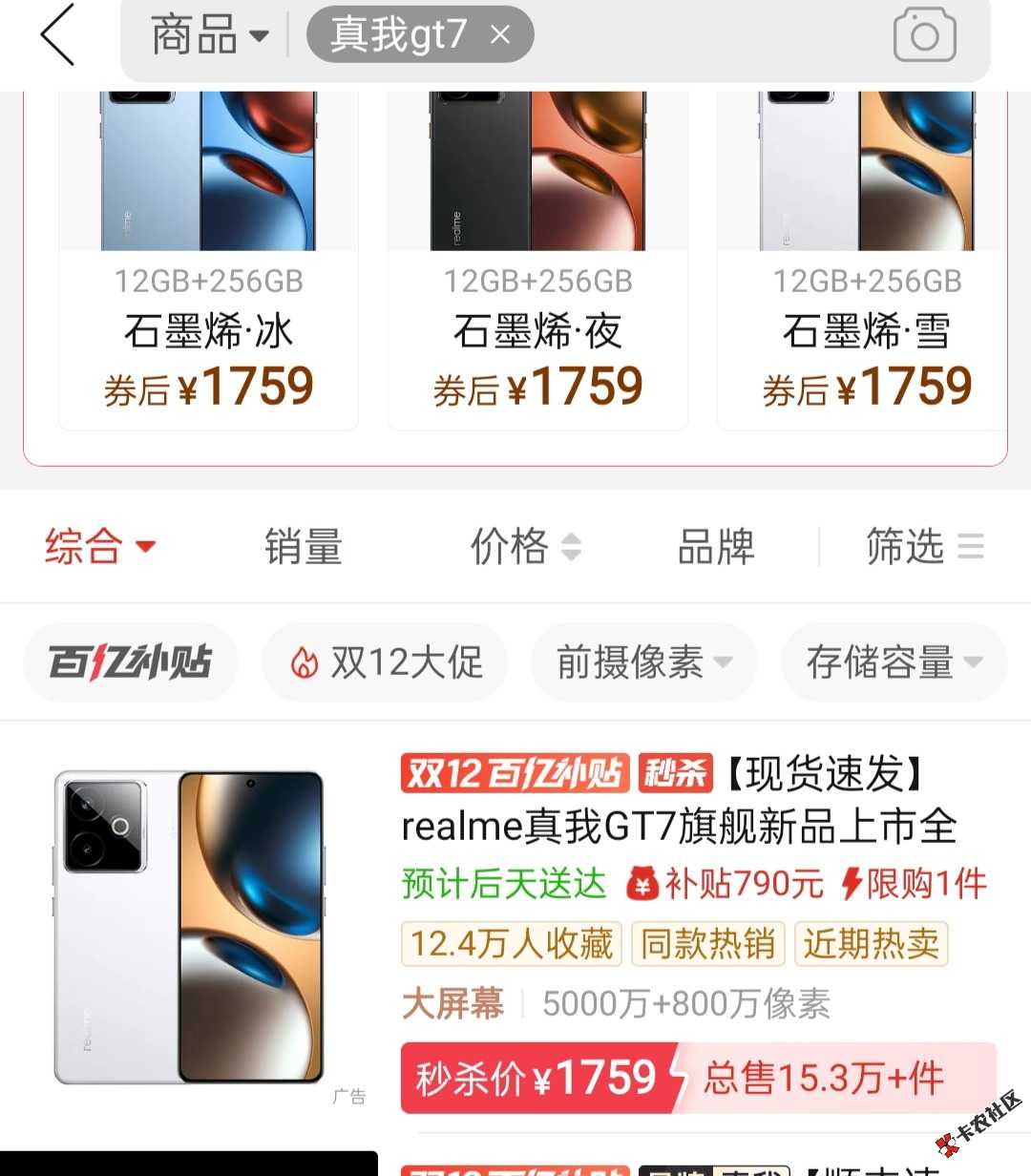The image size is (1031, 1176).
Task: Sort results by 价格
Action: [x=524, y=547]
